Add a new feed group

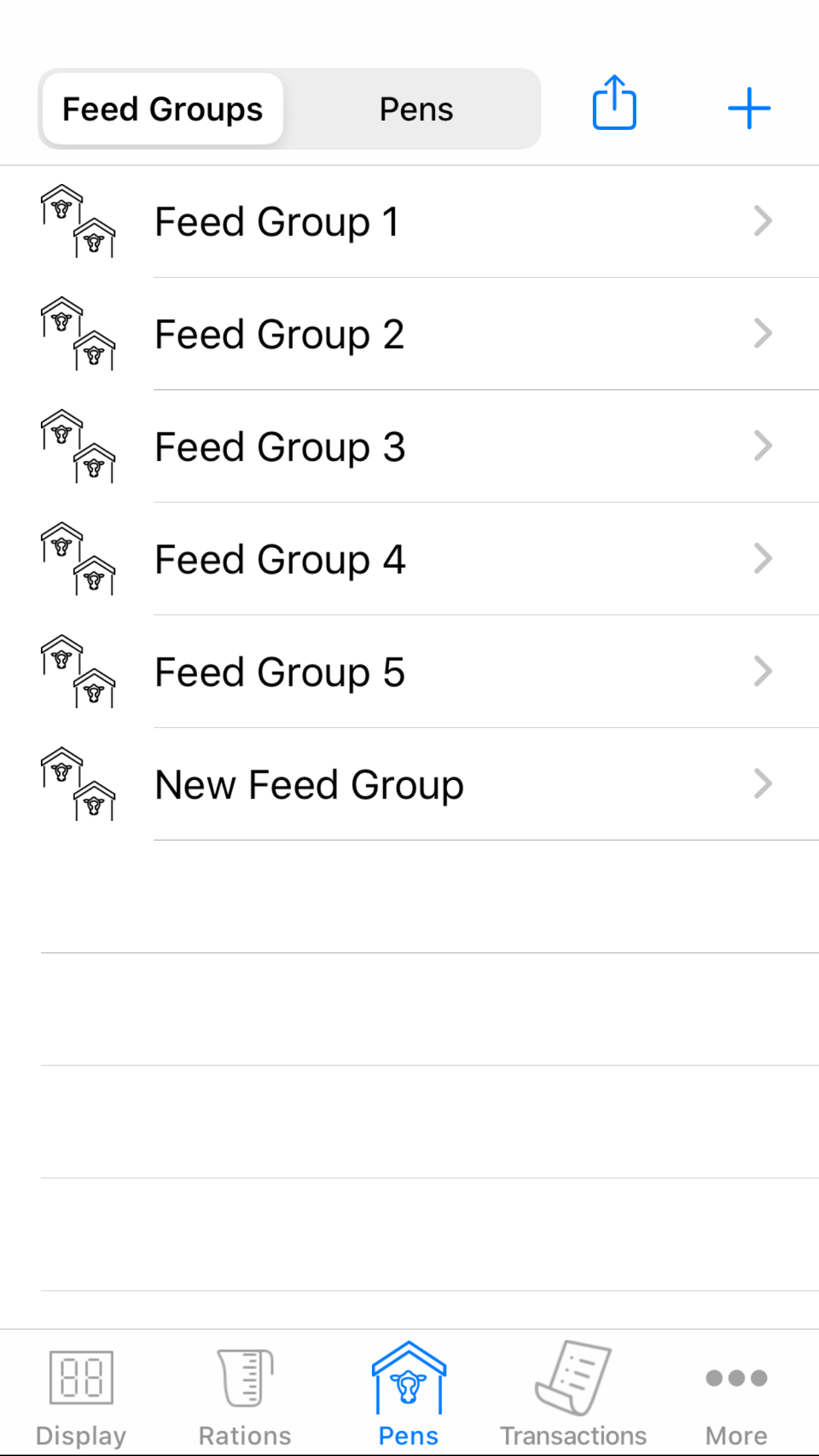748,108
